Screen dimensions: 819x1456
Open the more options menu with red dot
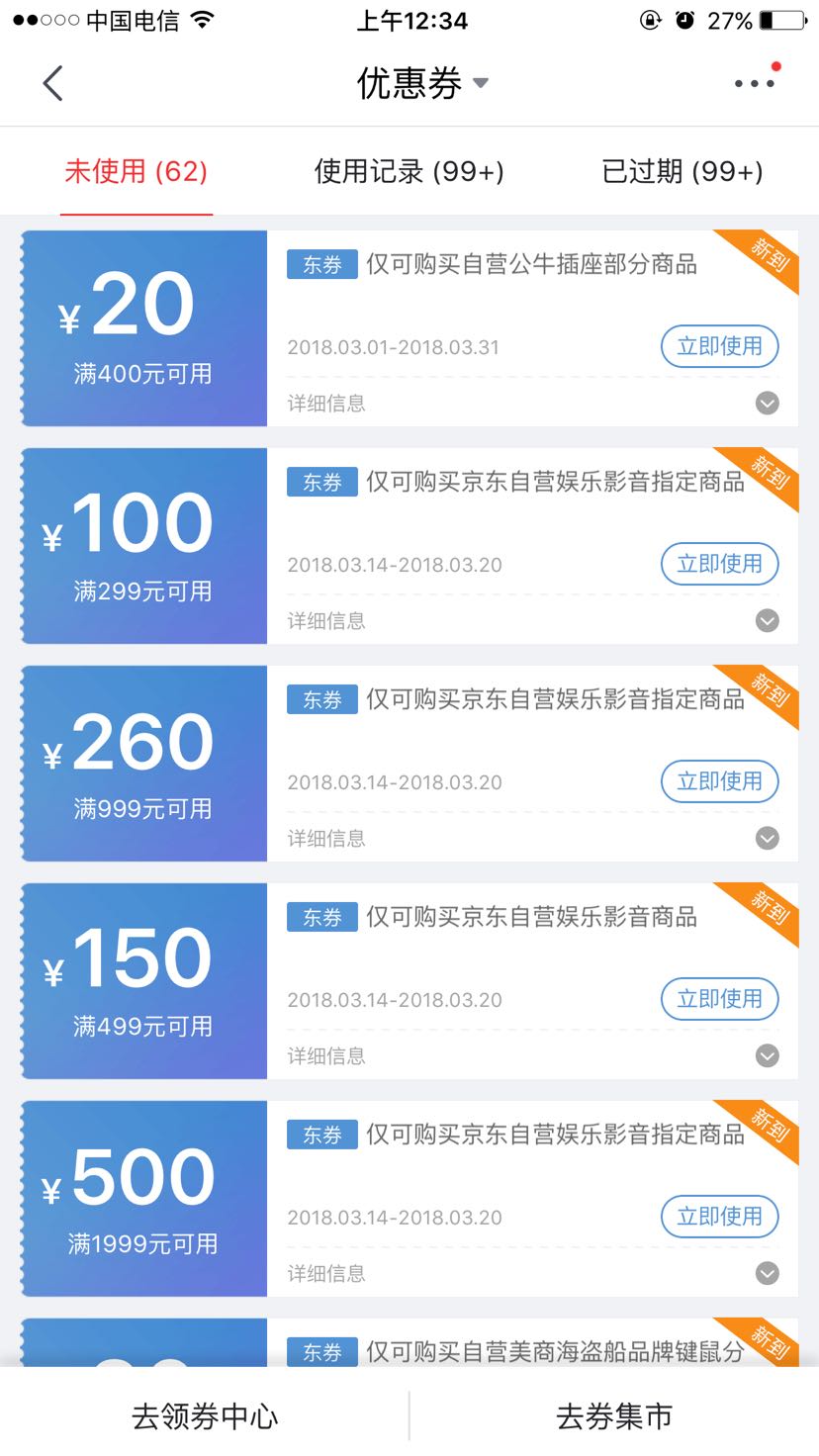[x=754, y=85]
